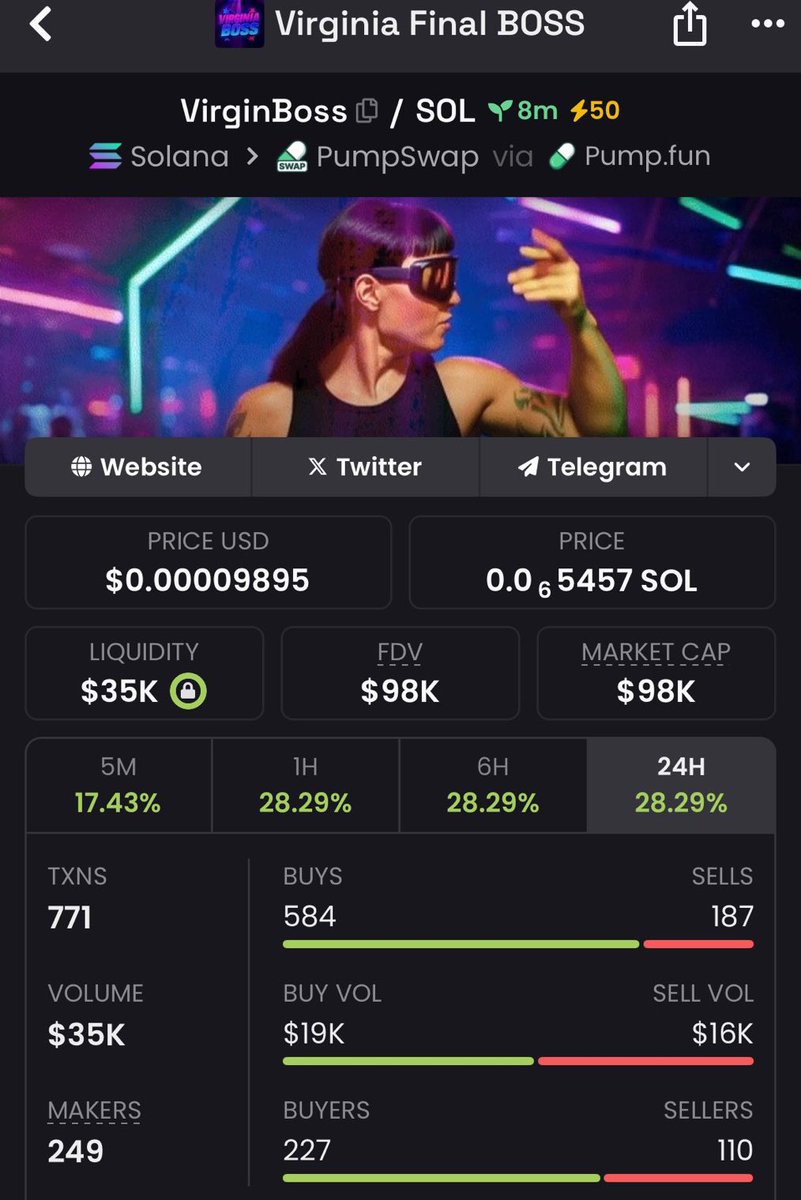Open the project Website link
801x1200 pixels.
tap(137, 467)
